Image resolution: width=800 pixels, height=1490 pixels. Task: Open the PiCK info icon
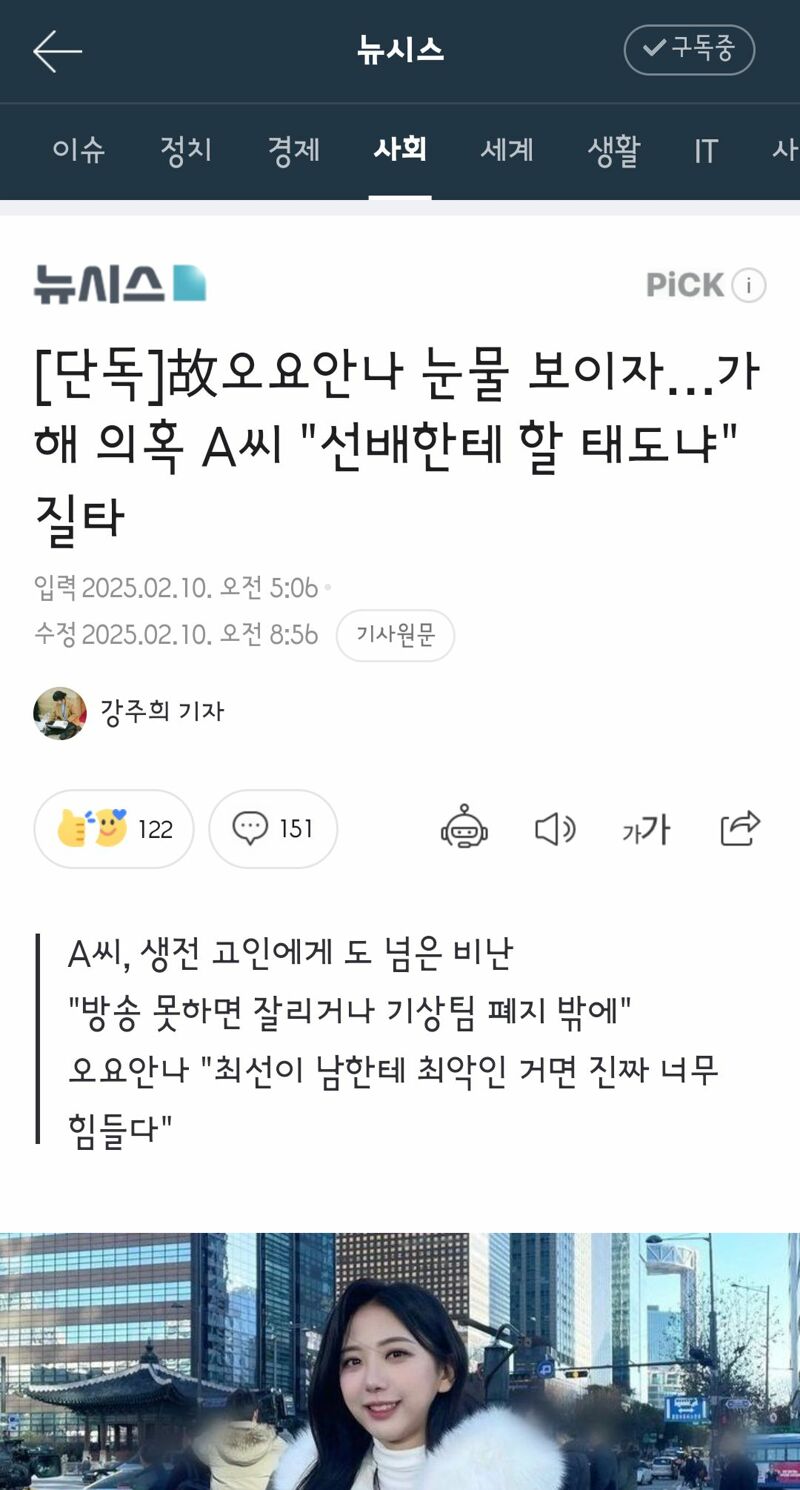749,286
